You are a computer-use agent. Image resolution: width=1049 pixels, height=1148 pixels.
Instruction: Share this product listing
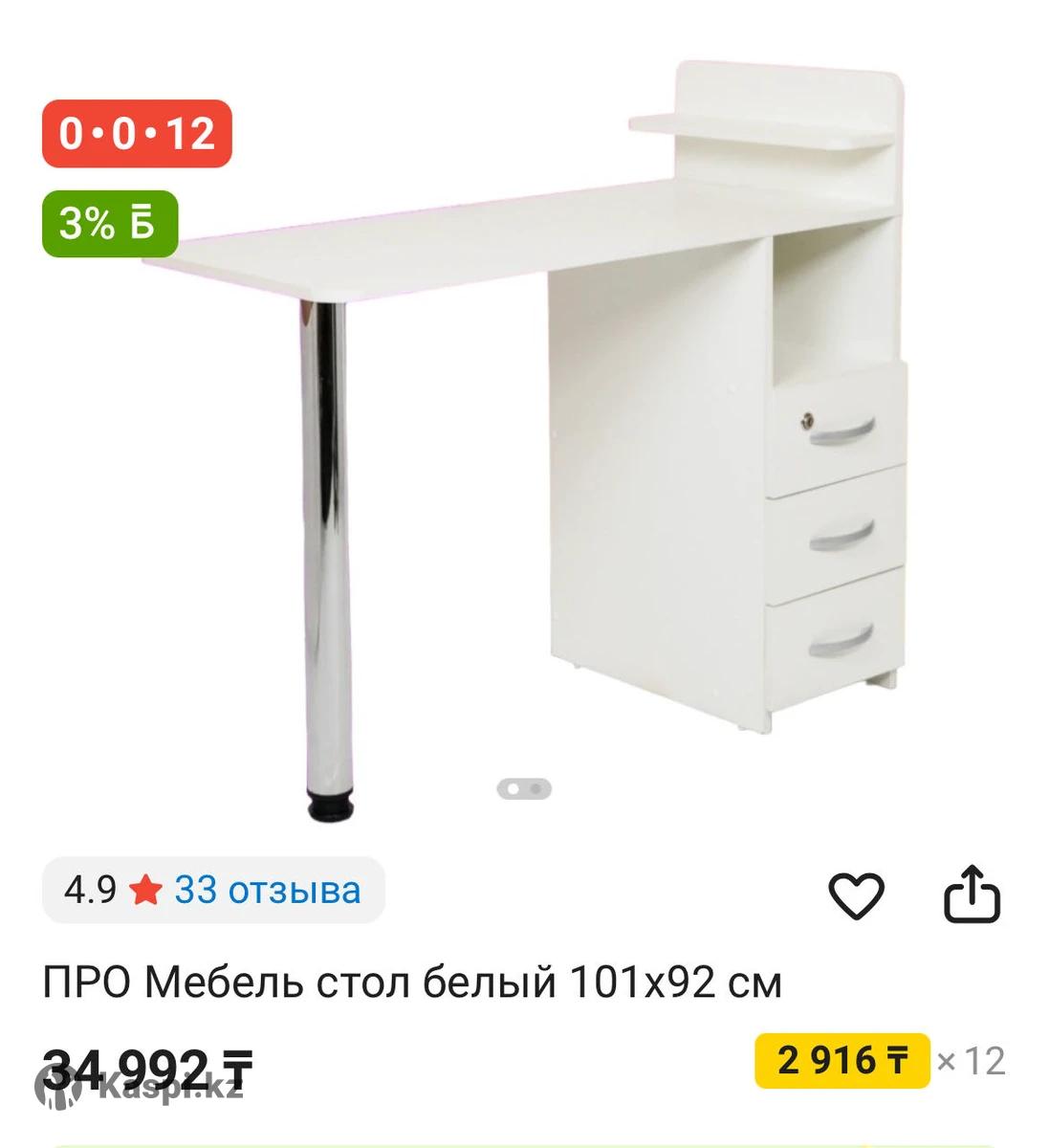point(972,894)
